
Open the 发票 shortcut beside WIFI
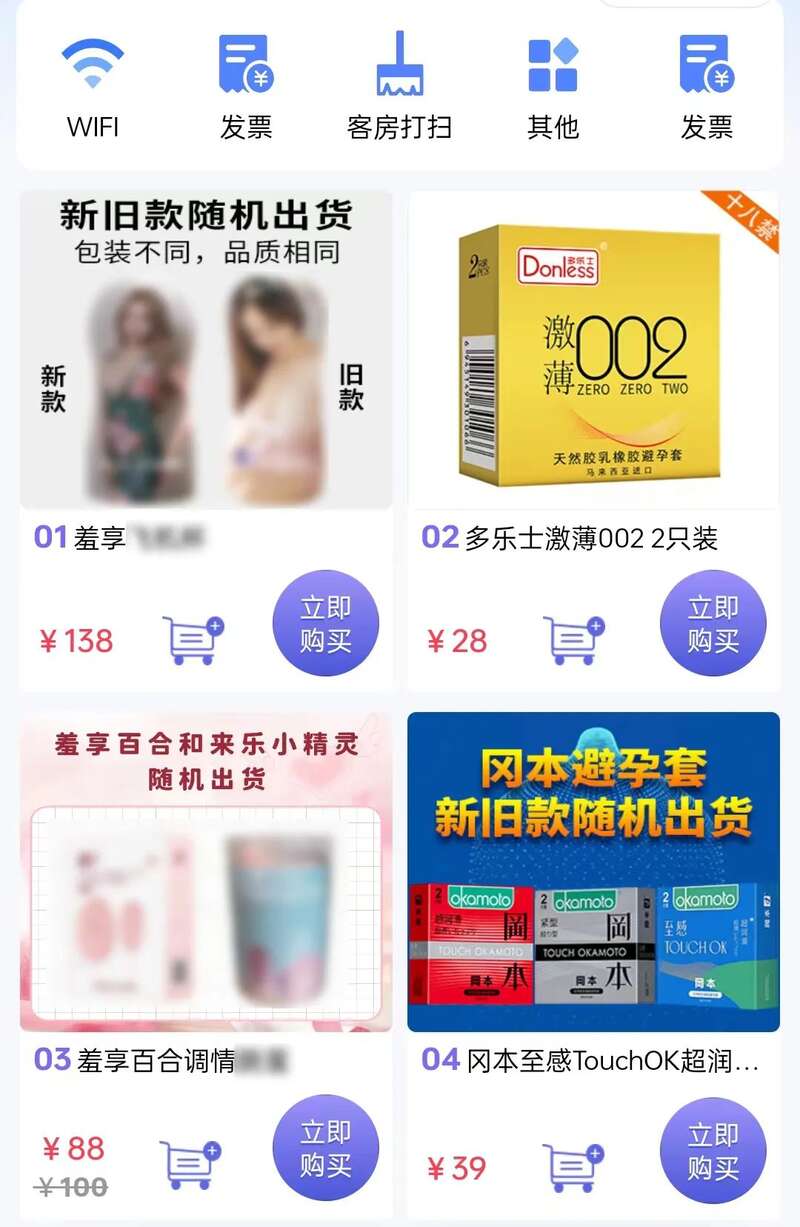(246, 87)
